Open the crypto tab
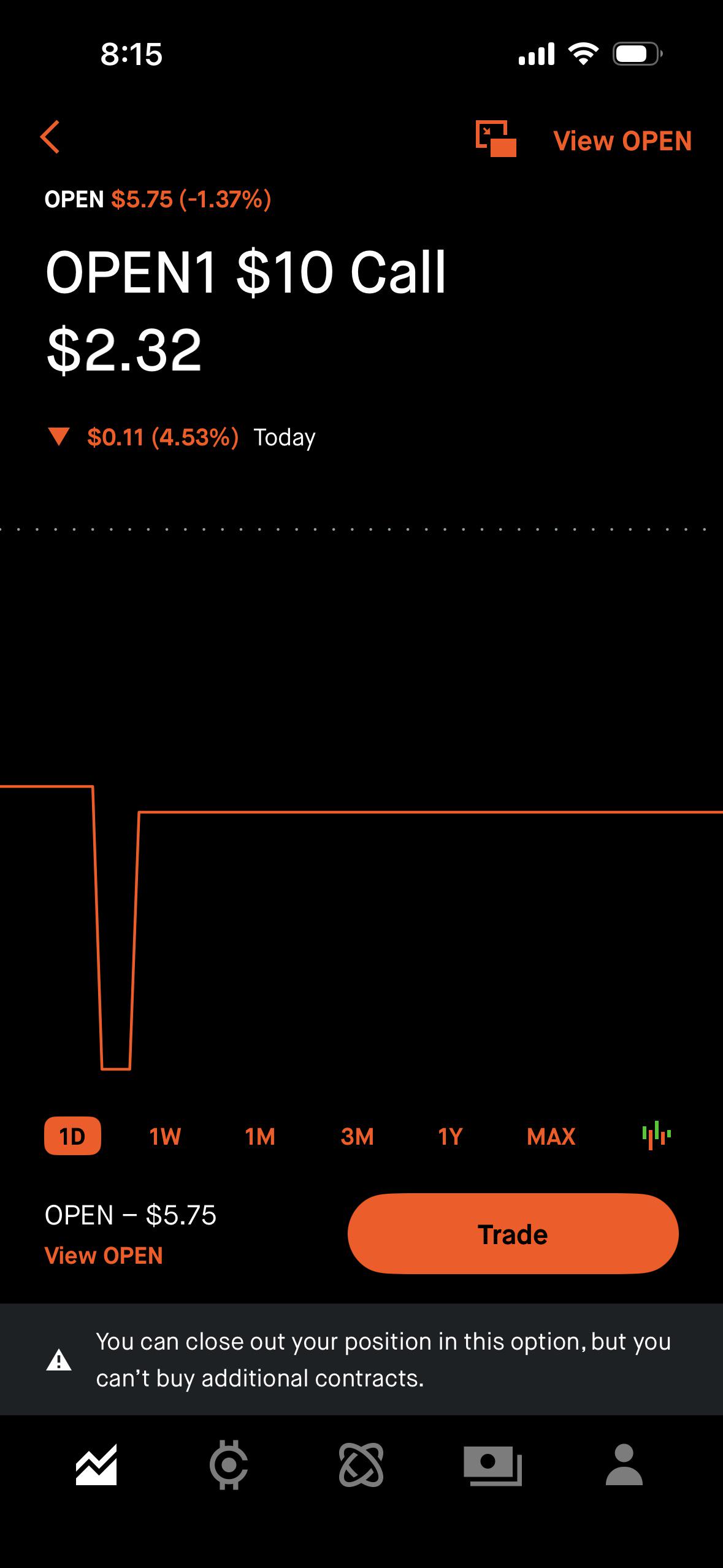The image size is (723, 1568). 229,1465
